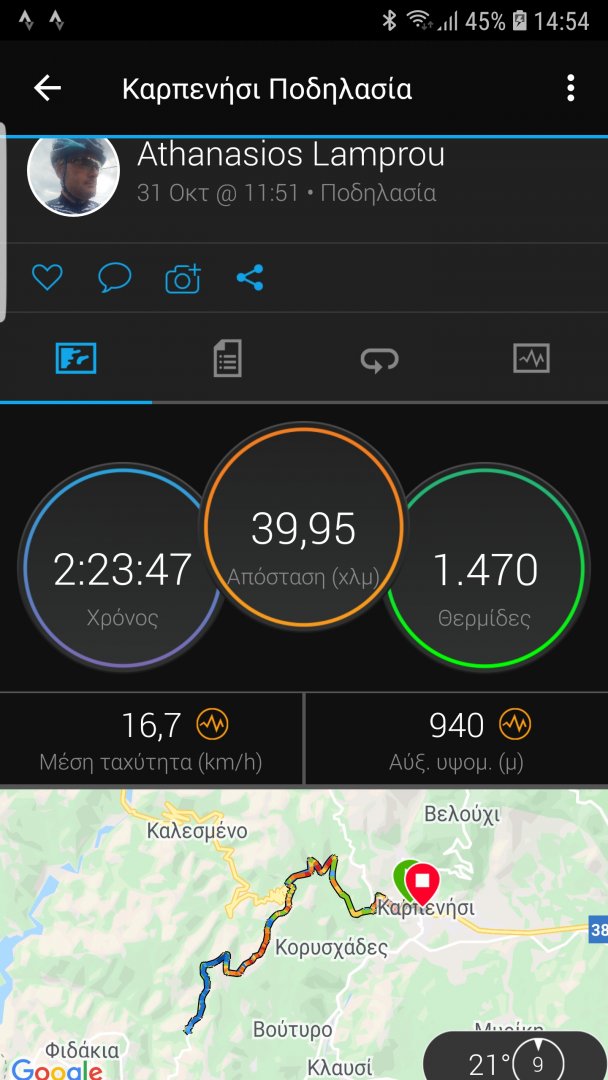Open the elevation chart icon beside 940

point(515,723)
